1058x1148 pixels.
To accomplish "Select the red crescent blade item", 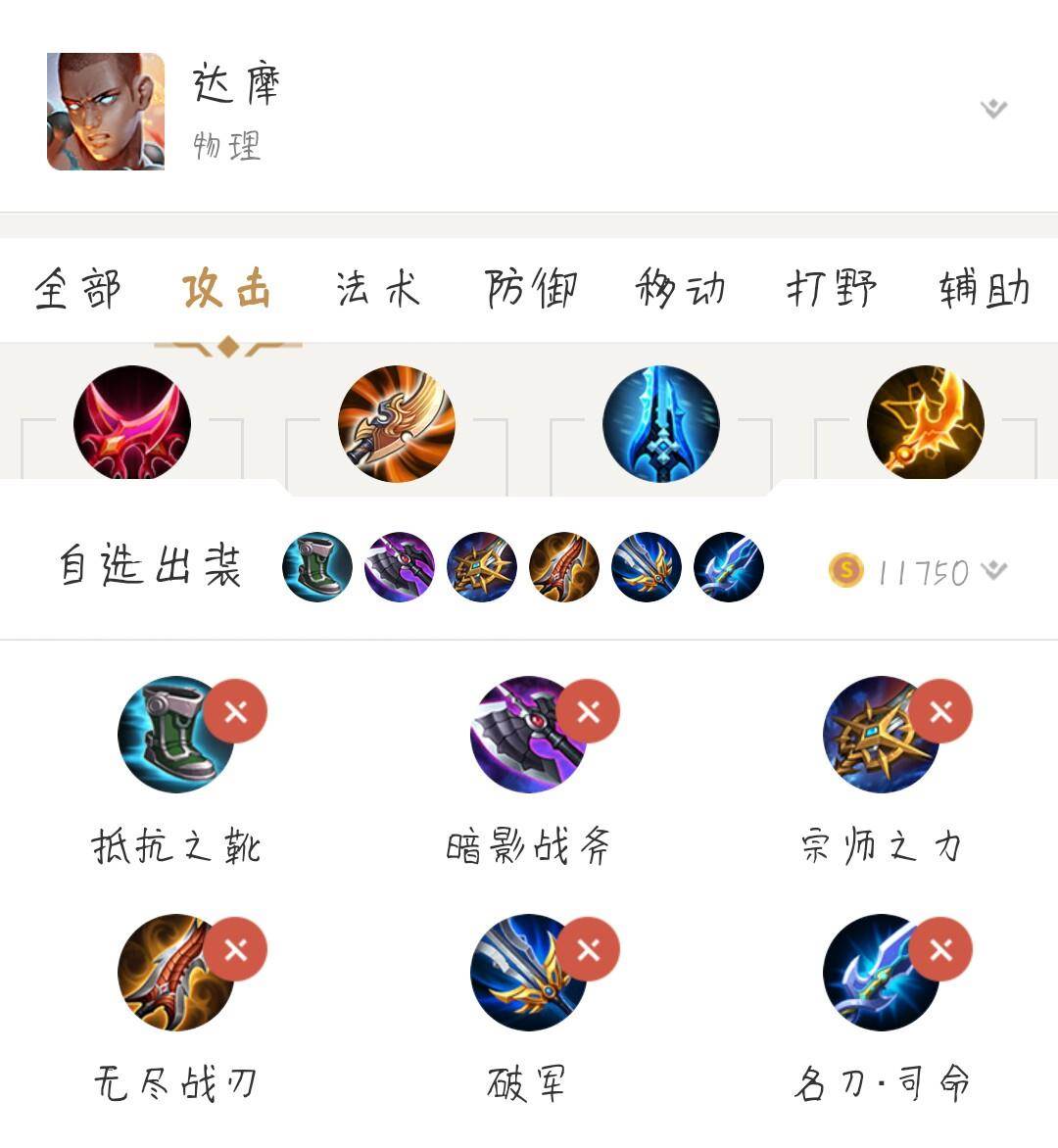I will (x=132, y=423).
